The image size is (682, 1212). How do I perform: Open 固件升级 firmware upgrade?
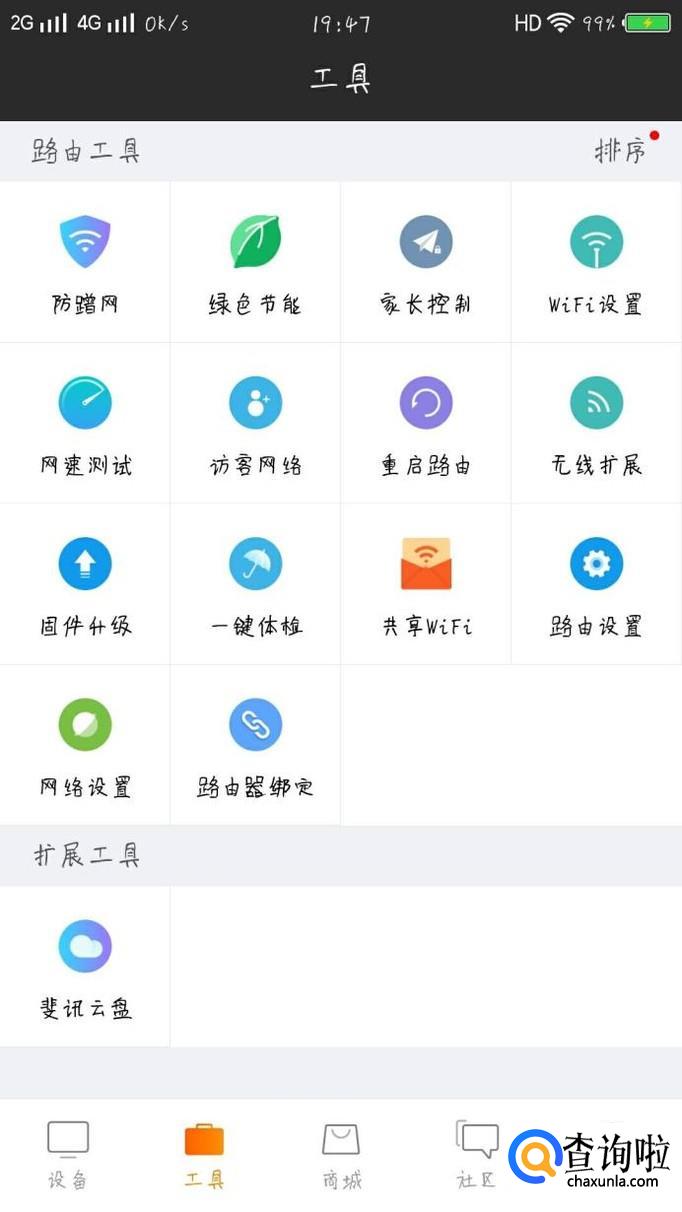(85, 584)
